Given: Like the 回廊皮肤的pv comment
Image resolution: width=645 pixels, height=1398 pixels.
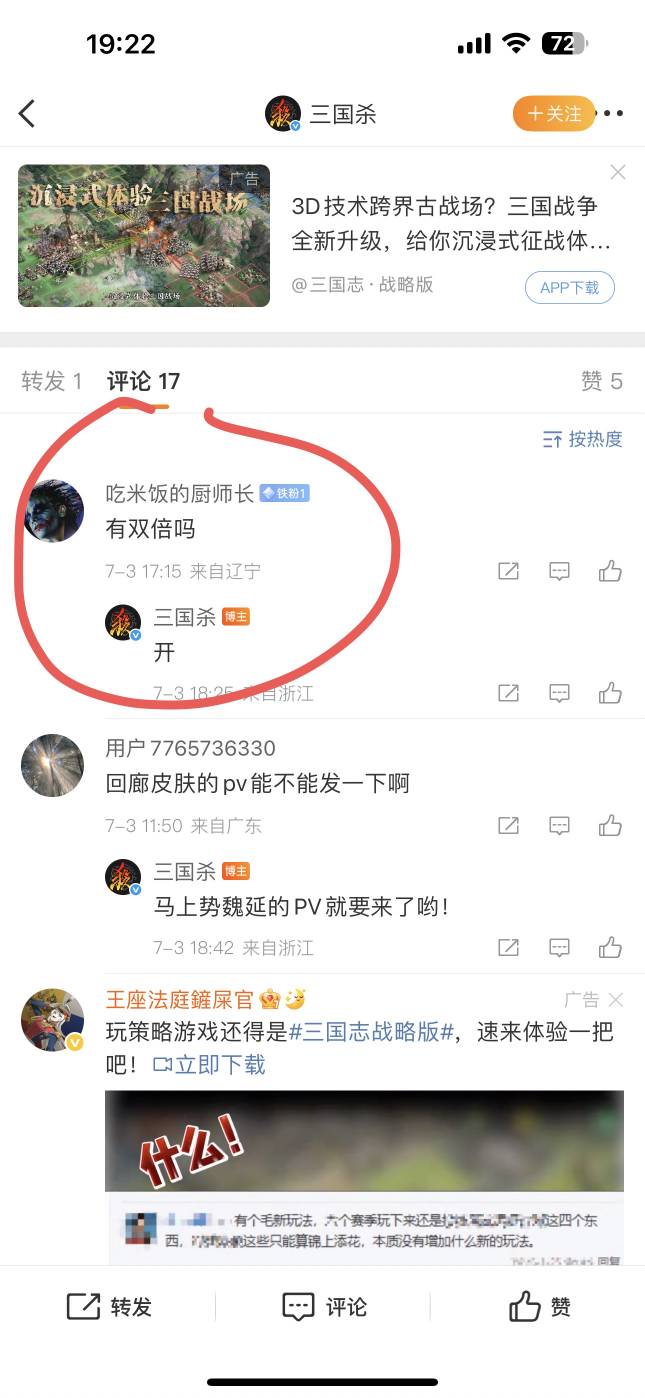Looking at the screenshot, I should pyautogui.click(x=610, y=826).
